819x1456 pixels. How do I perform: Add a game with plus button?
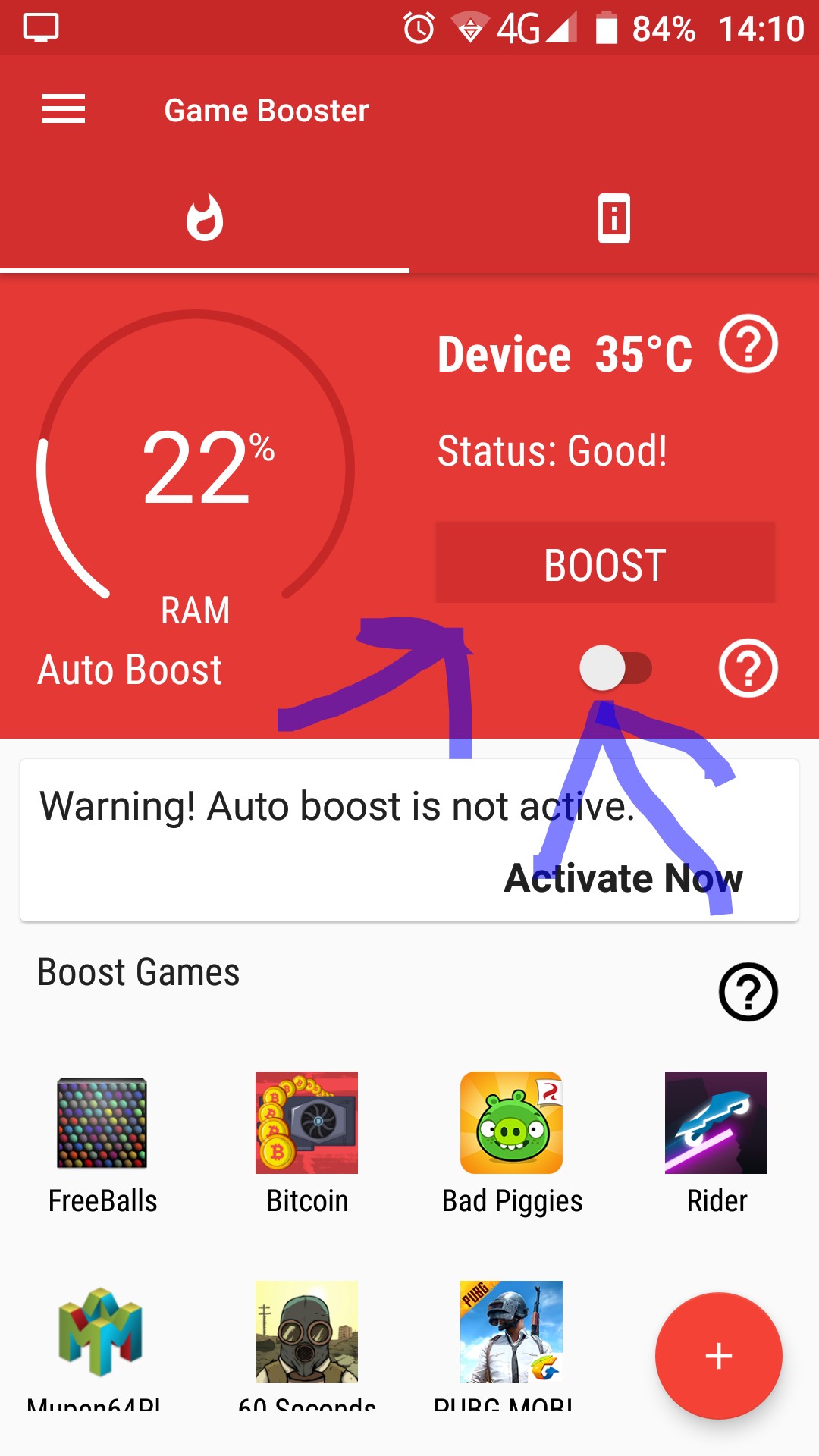pyautogui.click(x=718, y=1356)
